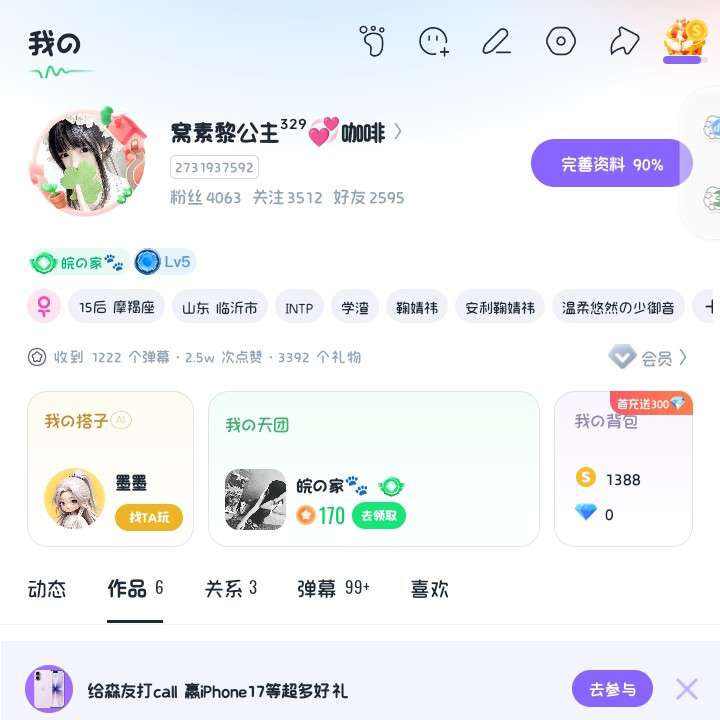Select the Lv5 level badge
The height and width of the screenshot is (720, 720).
point(165,263)
